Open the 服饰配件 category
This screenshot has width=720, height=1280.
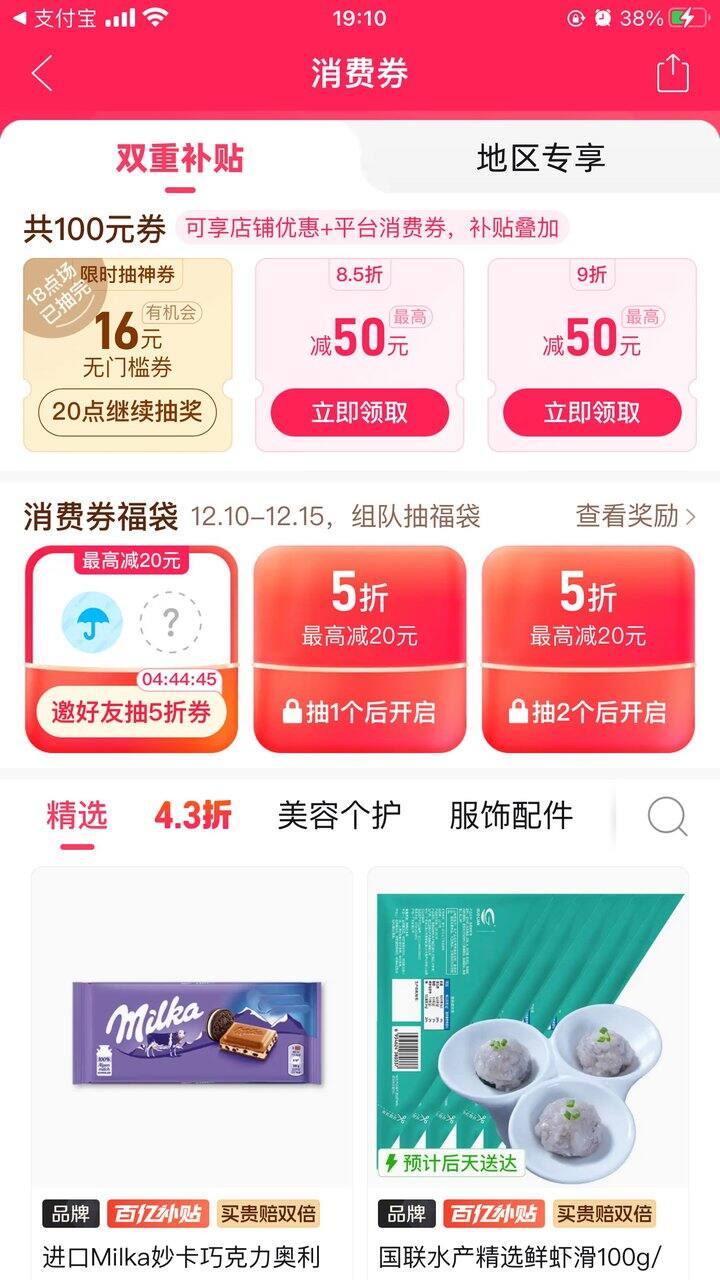[x=511, y=815]
